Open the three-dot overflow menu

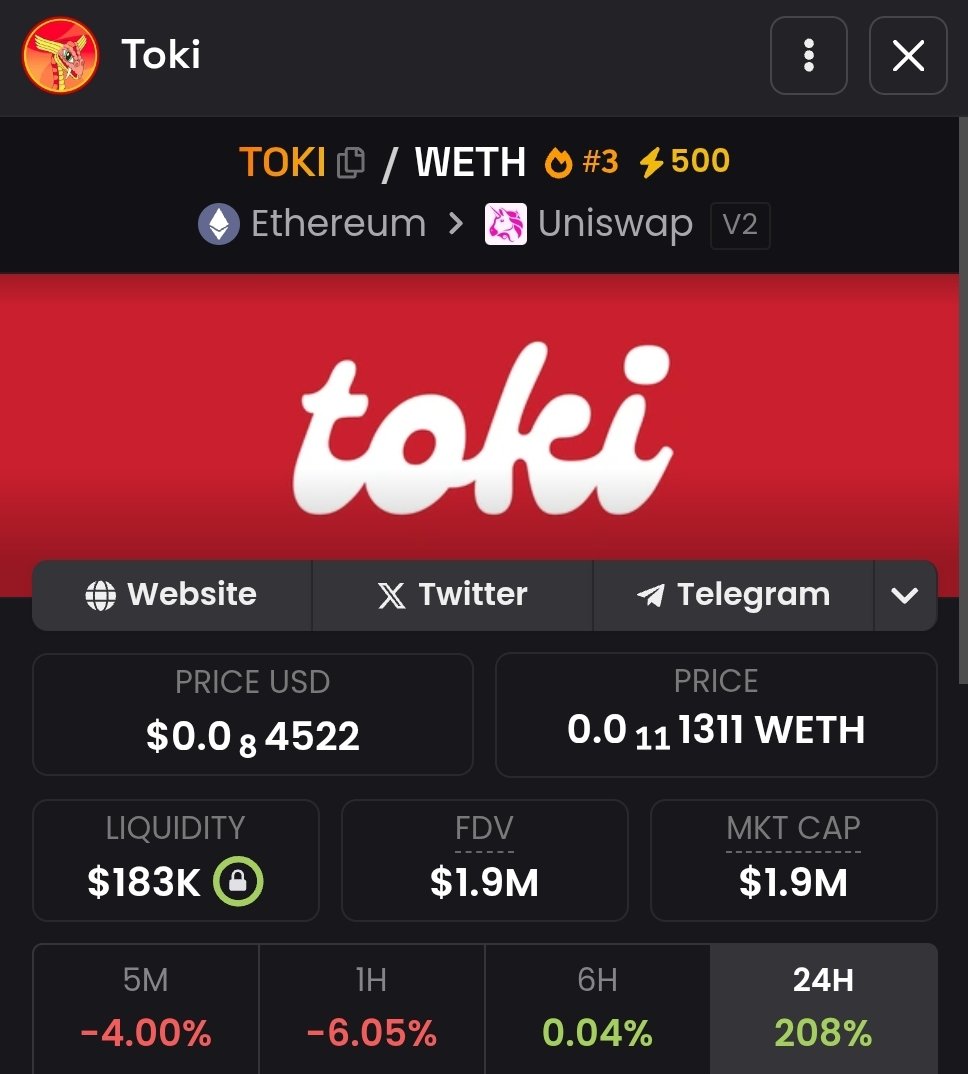[808, 55]
